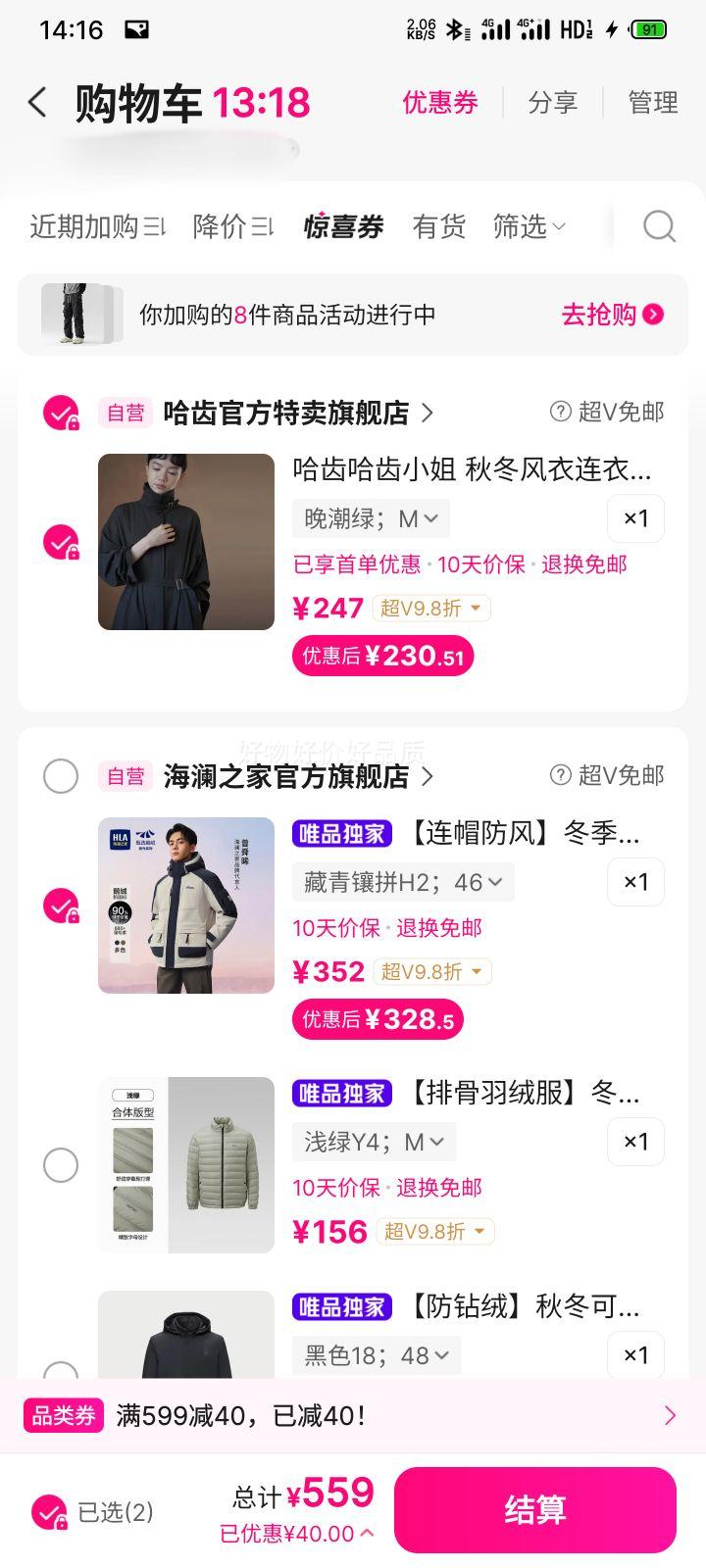
Task: Search items with the magnifier icon
Action: click(659, 226)
